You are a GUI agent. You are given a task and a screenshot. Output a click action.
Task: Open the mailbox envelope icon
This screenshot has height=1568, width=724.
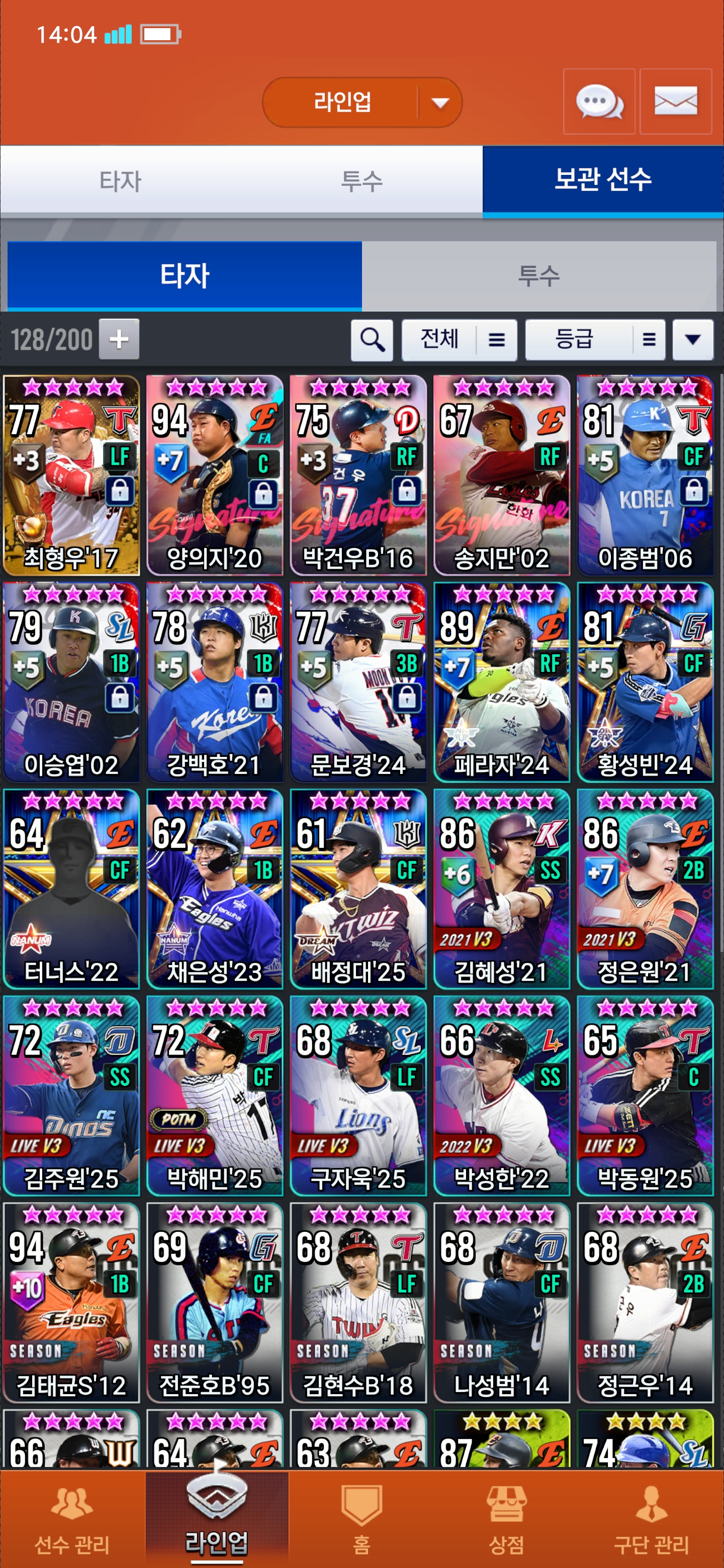(675, 102)
